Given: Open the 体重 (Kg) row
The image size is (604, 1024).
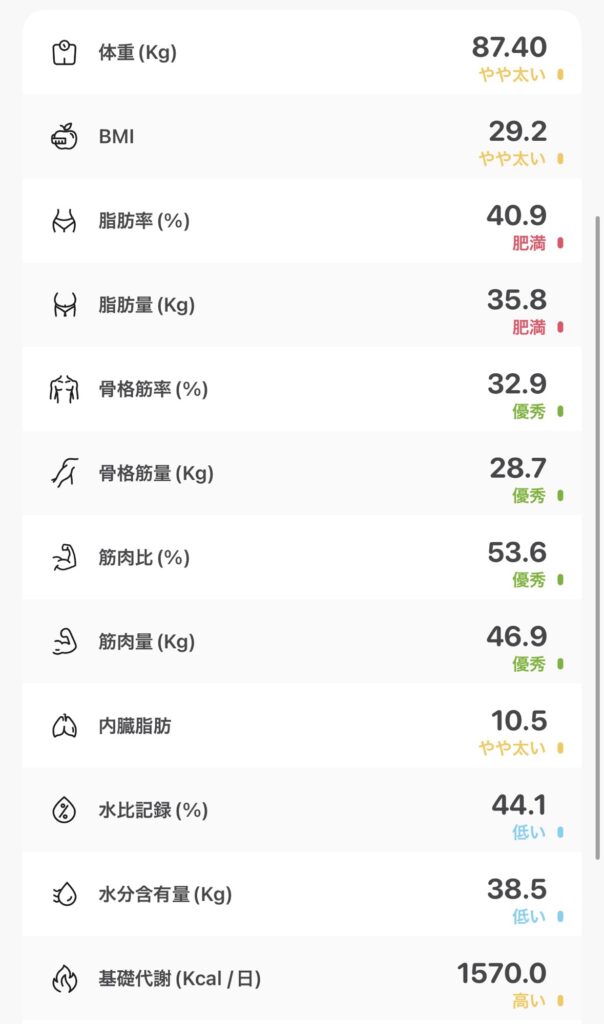Looking at the screenshot, I should coord(300,54).
